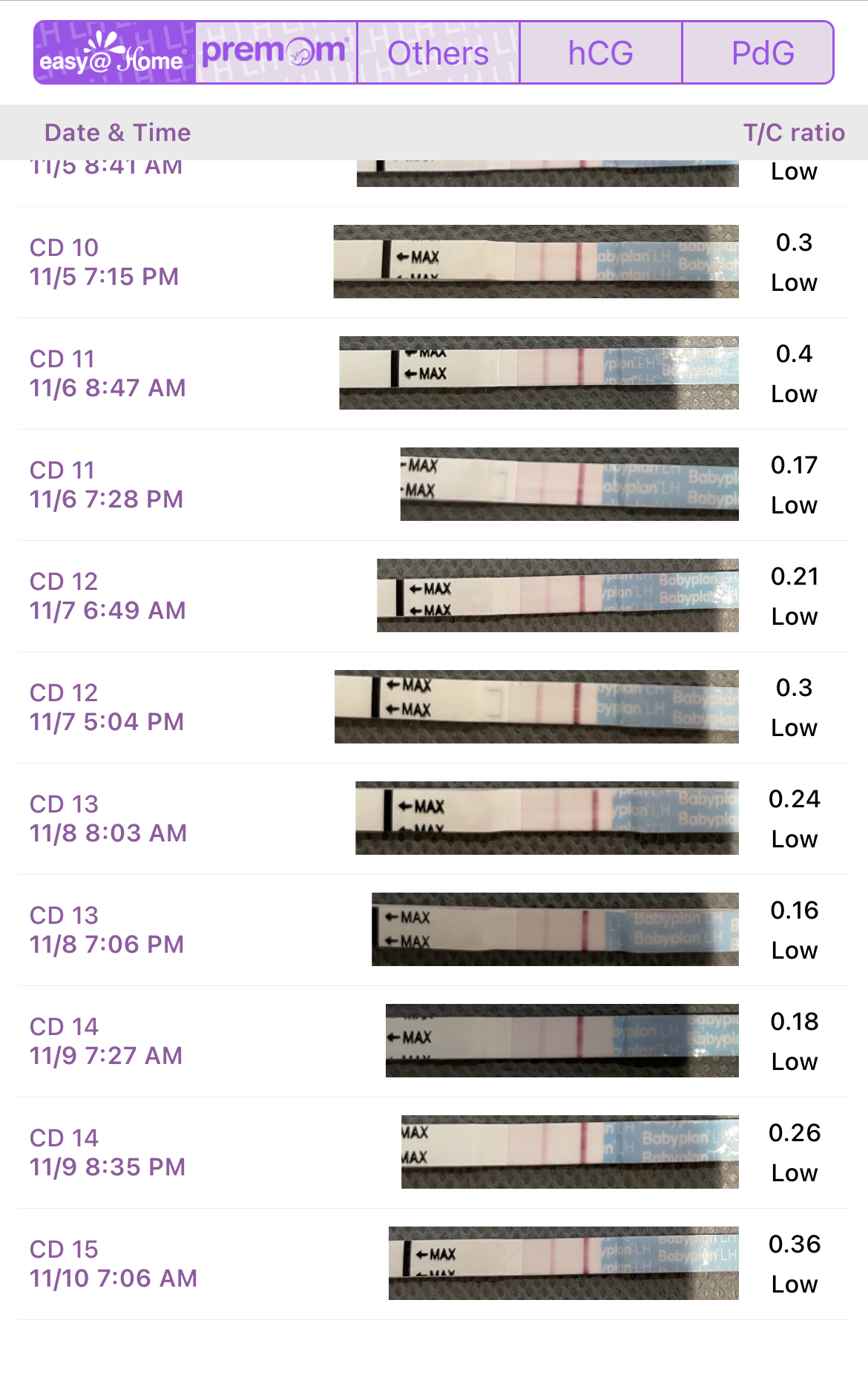Open the 11/5 7:15 PM test entry
868x1392 pixels.
433,262
